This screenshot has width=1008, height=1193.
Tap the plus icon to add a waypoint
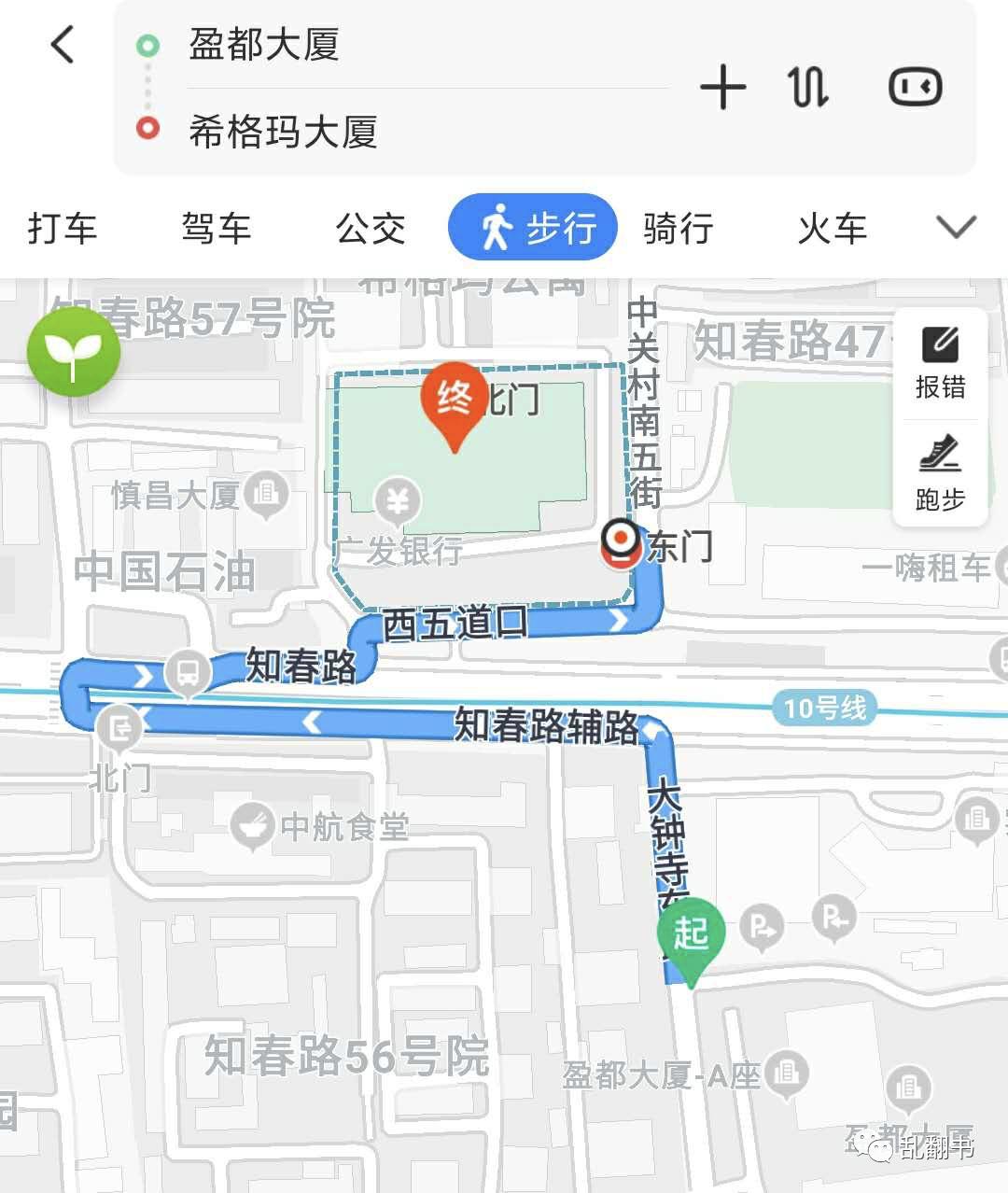pos(723,87)
